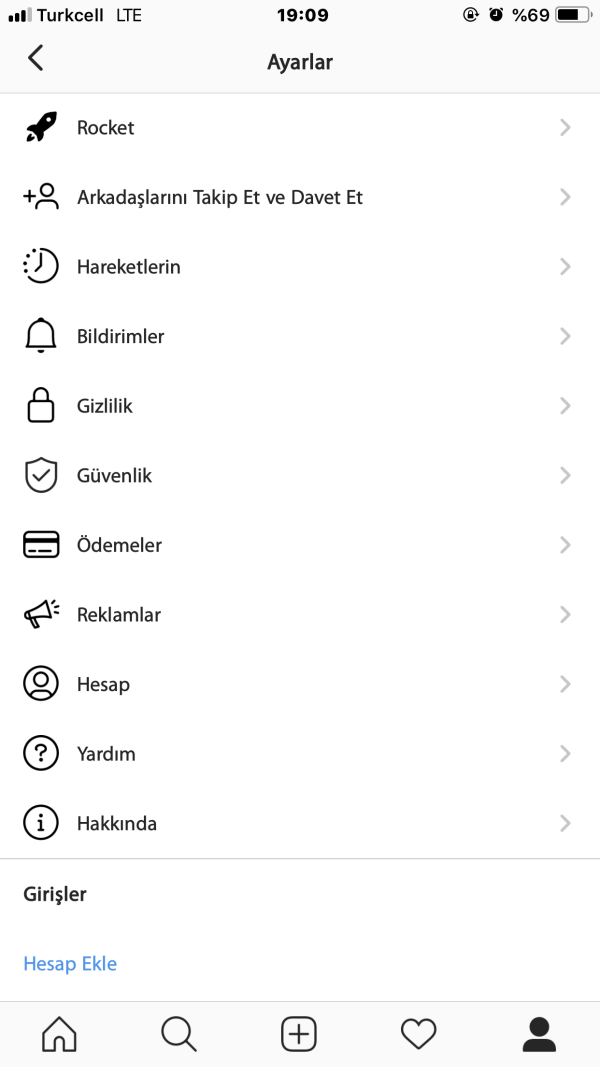Switch to the home feed tab
This screenshot has width=600, height=1067.
tap(59, 1034)
